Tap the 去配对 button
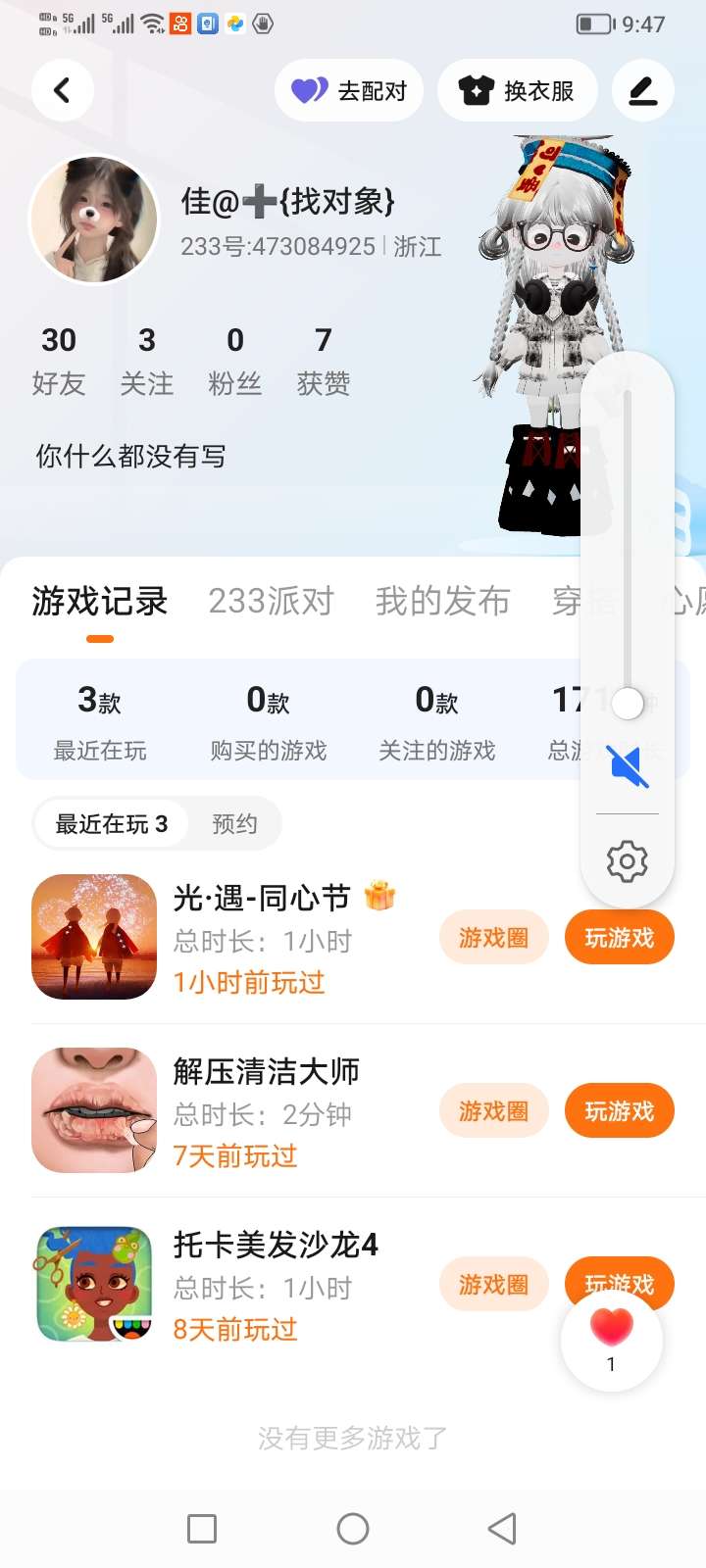Image resolution: width=706 pixels, height=1568 pixels. (x=349, y=91)
